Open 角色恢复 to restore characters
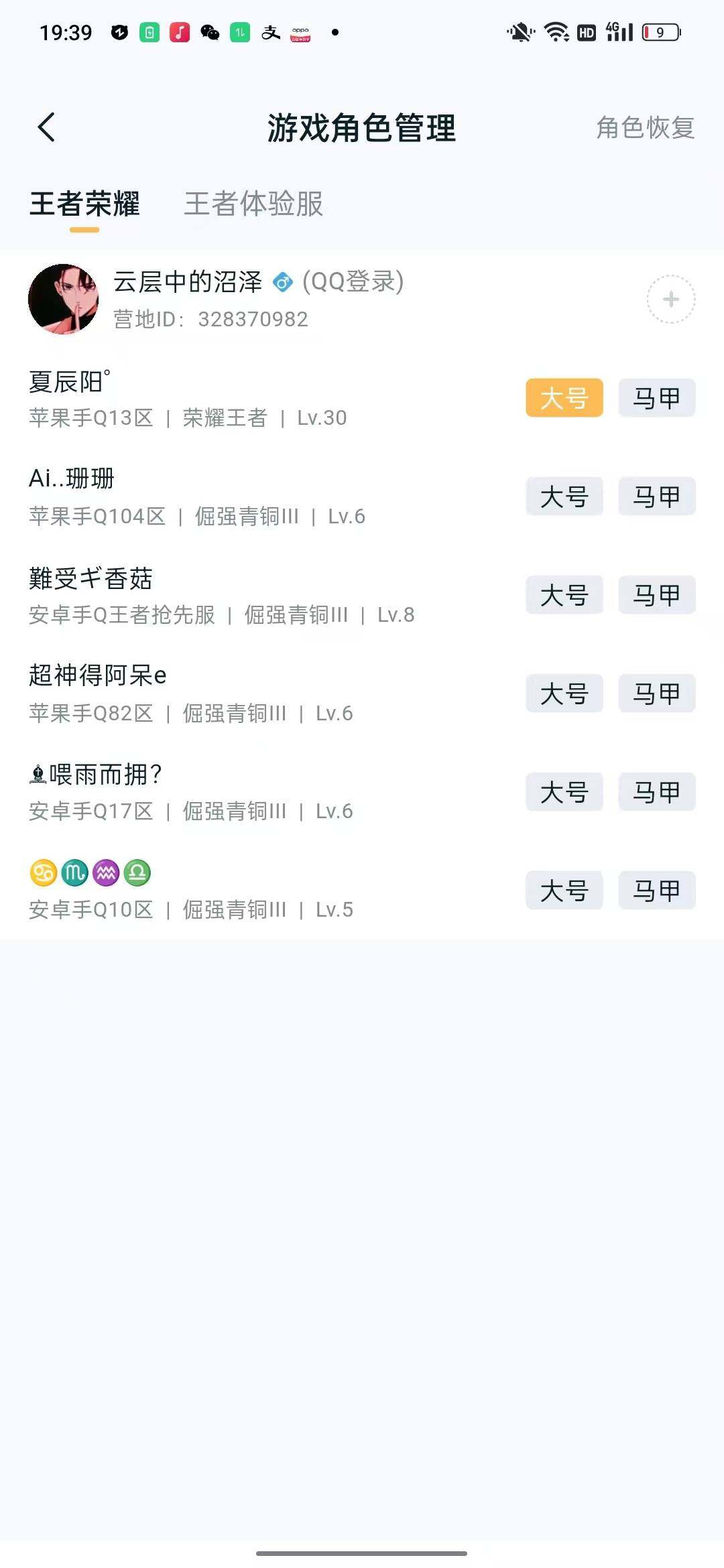The height and width of the screenshot is (1568, 724). pos(644,129)
